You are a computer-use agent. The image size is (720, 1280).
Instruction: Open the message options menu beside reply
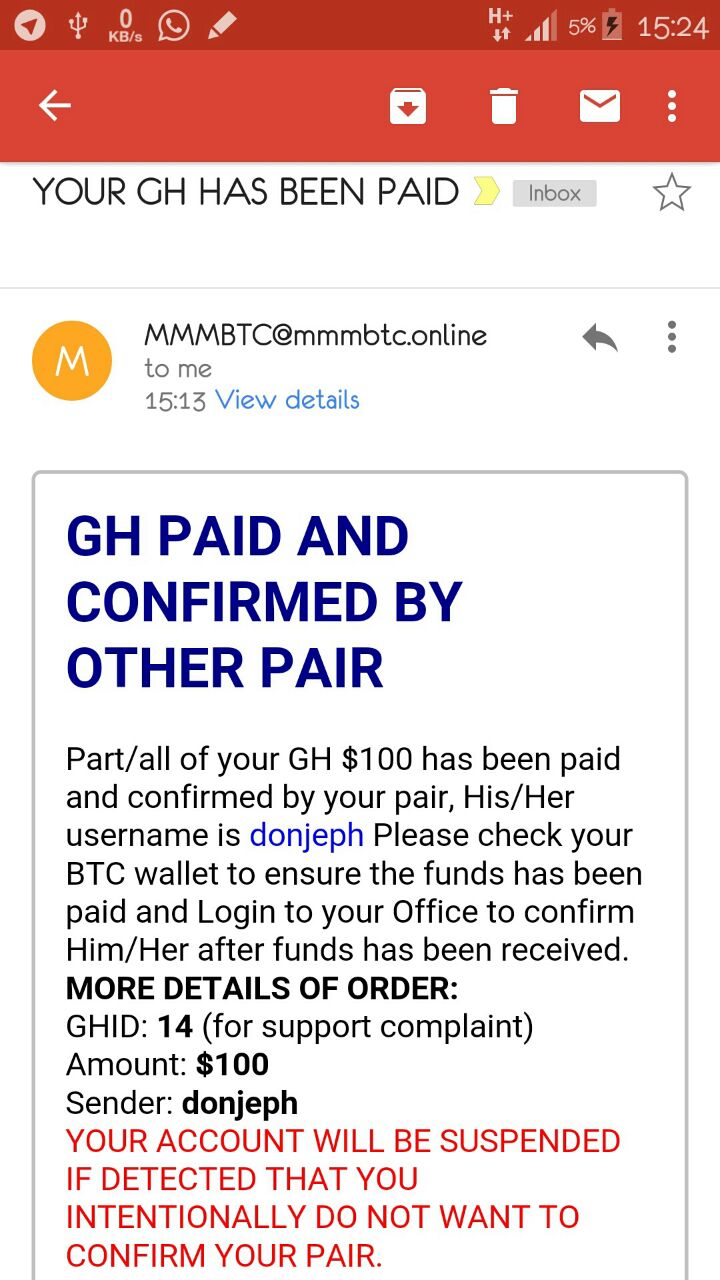click(x=672, y=338)
